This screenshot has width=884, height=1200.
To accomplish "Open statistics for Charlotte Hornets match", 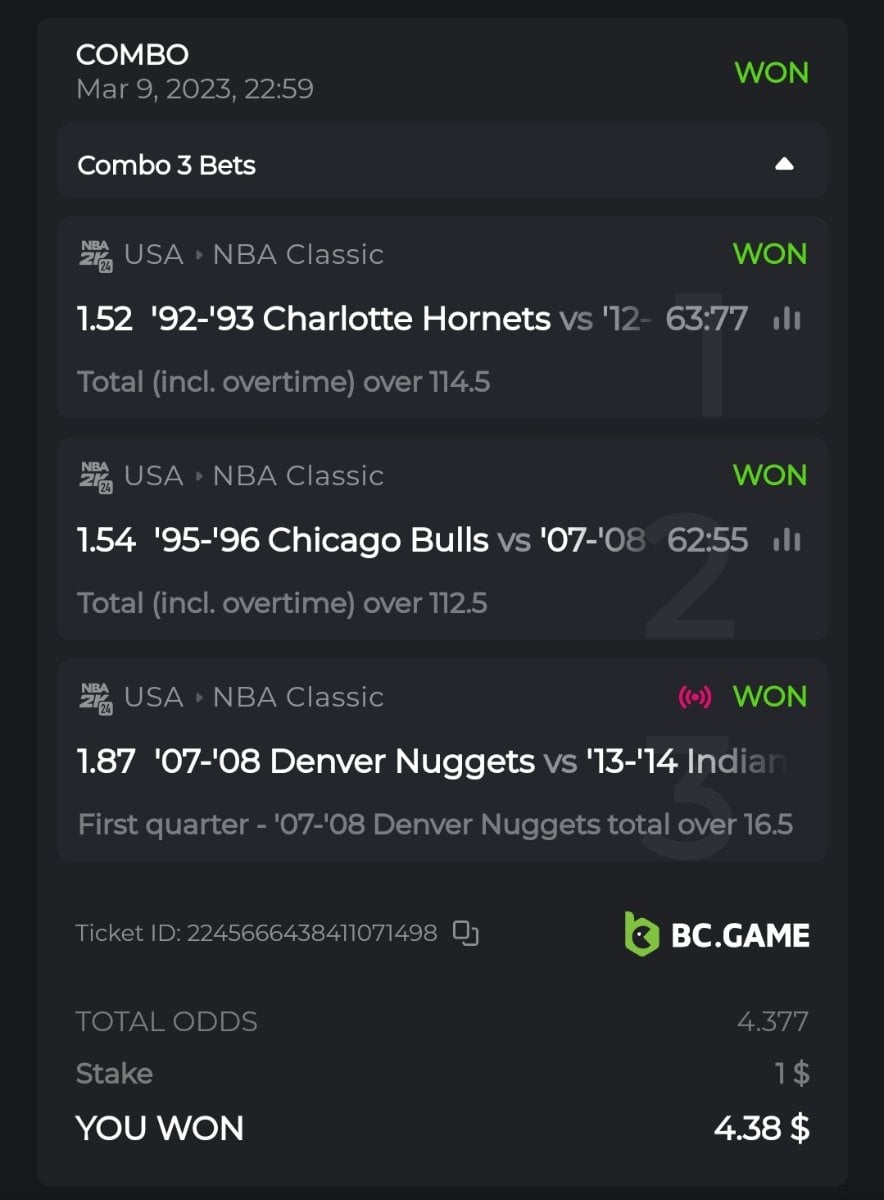I will pyautogui.click(x=787, y=319).
